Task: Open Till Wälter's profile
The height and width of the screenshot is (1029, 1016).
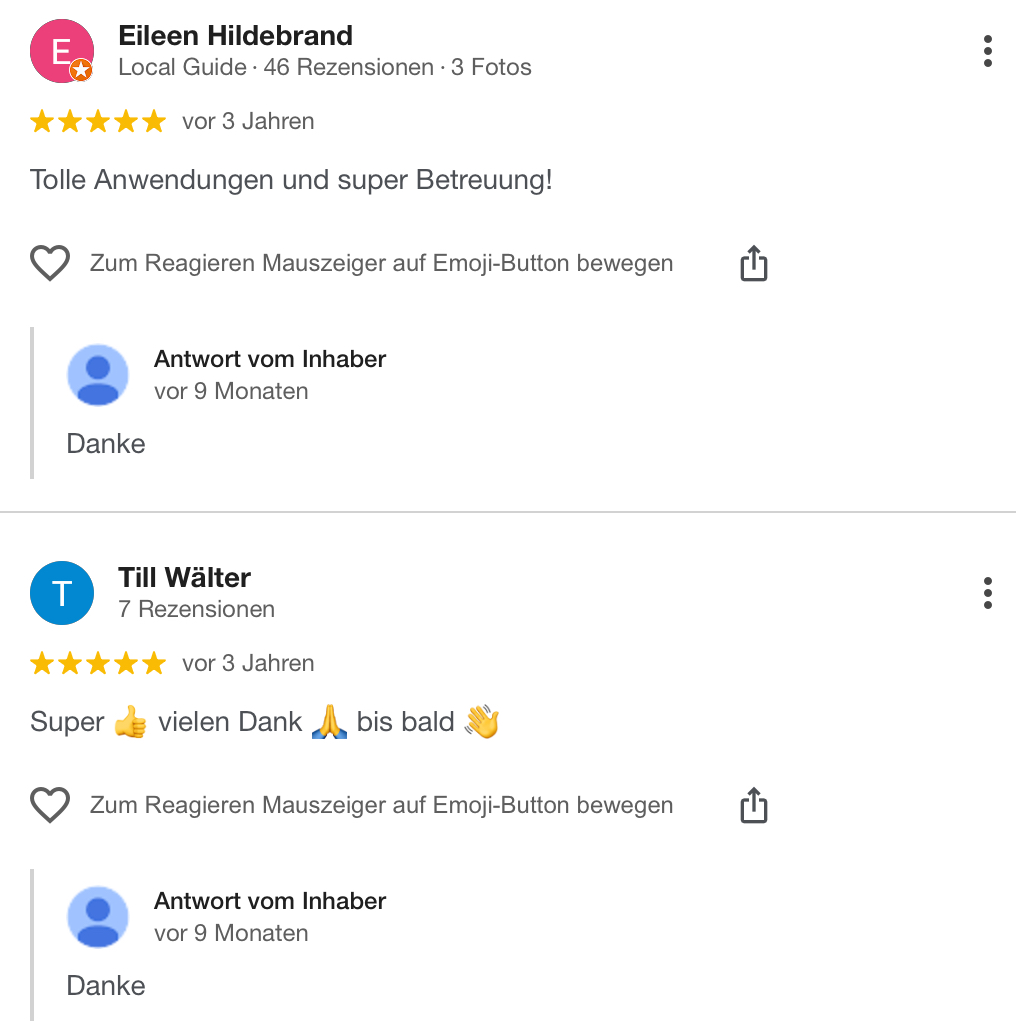Action: point(184,578)
